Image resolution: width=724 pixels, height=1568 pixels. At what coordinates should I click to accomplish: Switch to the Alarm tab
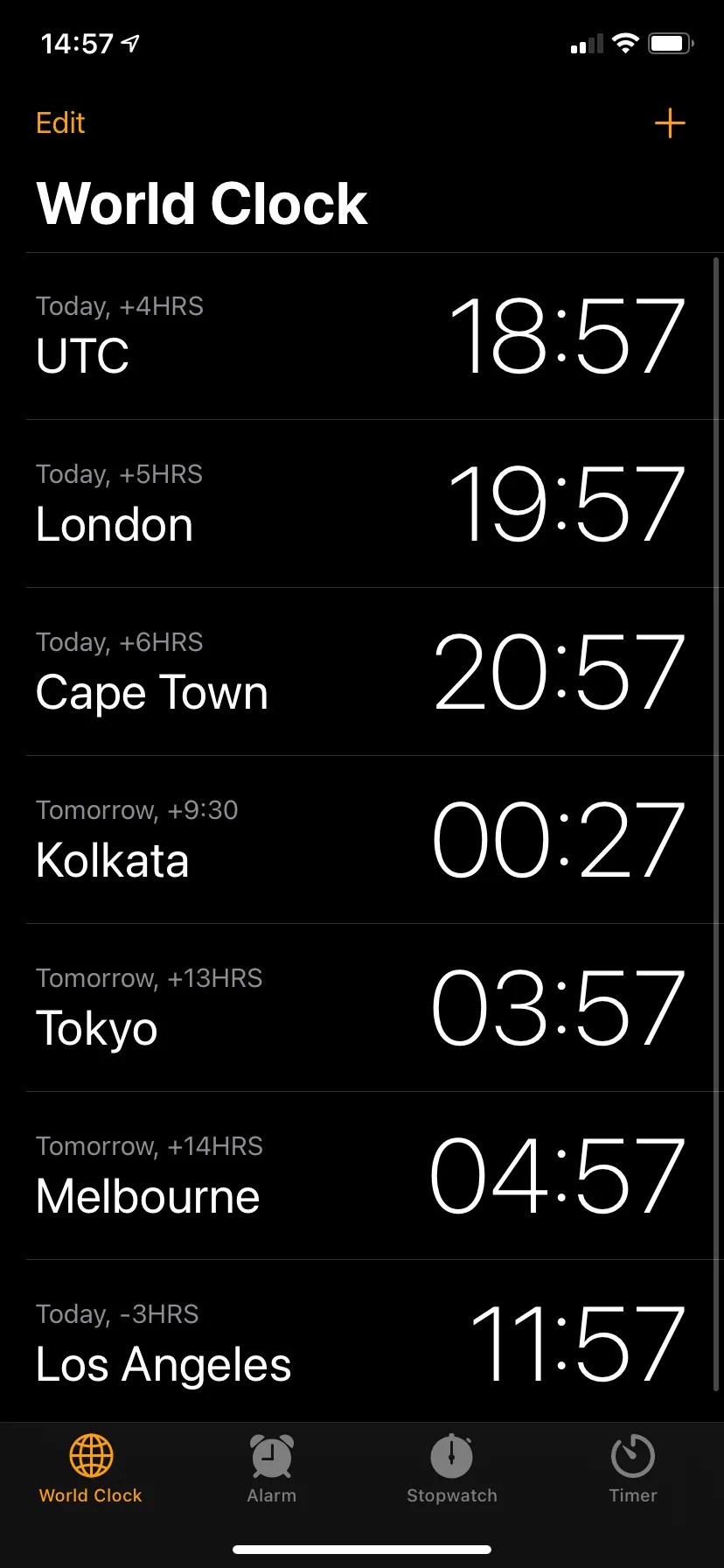[271, 1469]
